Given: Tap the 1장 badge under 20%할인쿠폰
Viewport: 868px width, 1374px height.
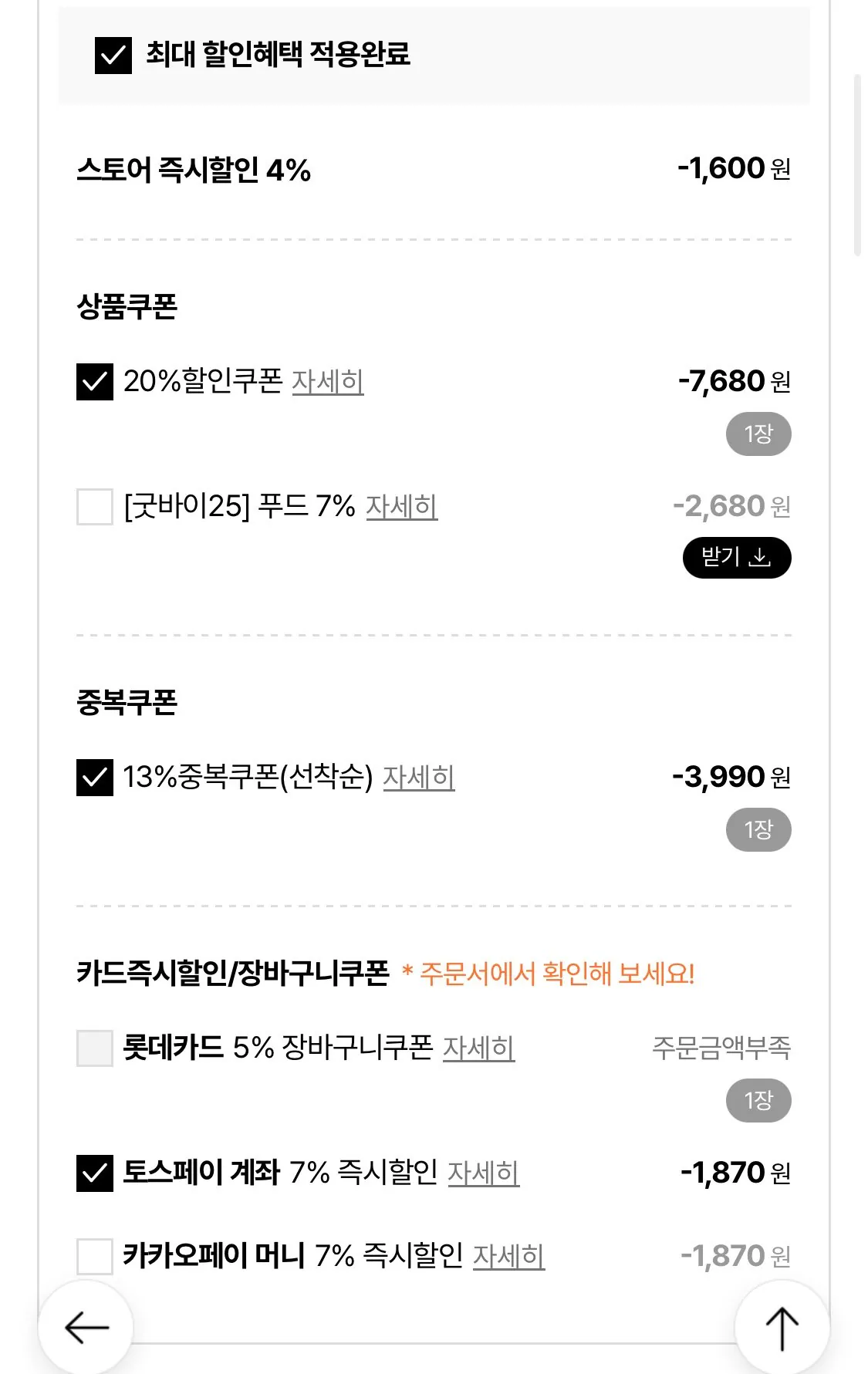Looking at the screenshot, I should click(758, 434).
